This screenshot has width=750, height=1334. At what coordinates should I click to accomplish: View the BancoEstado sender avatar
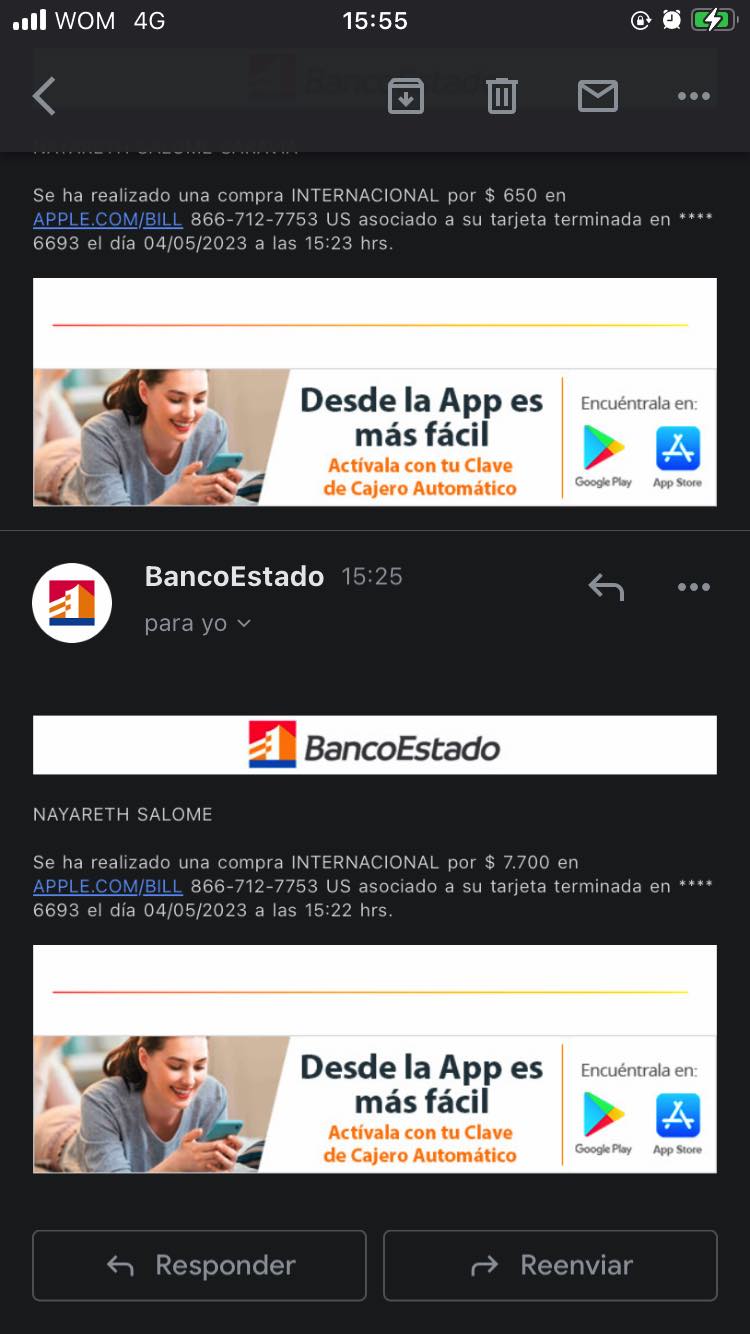[x=72, y=603]
